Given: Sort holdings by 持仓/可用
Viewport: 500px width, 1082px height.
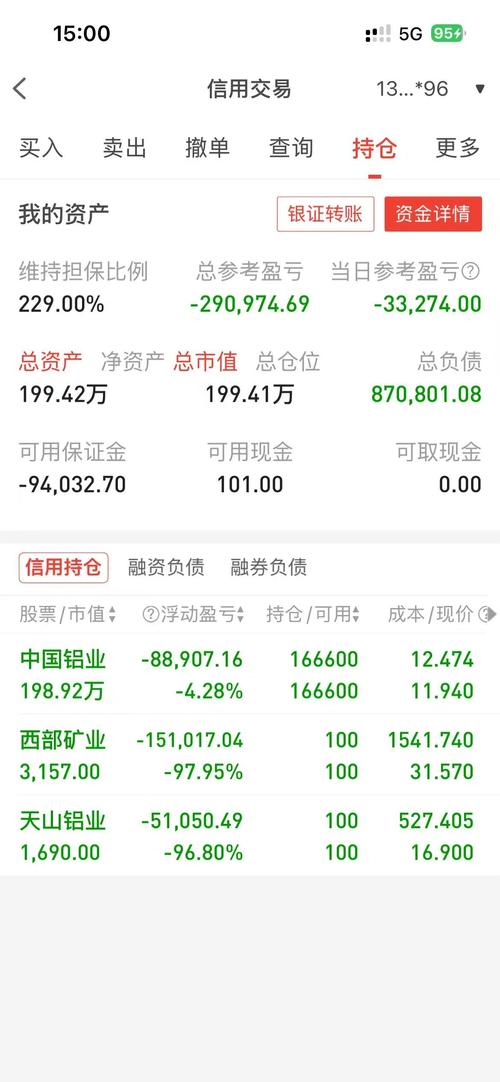Looking at the screenshot, I should coord(313,614).
